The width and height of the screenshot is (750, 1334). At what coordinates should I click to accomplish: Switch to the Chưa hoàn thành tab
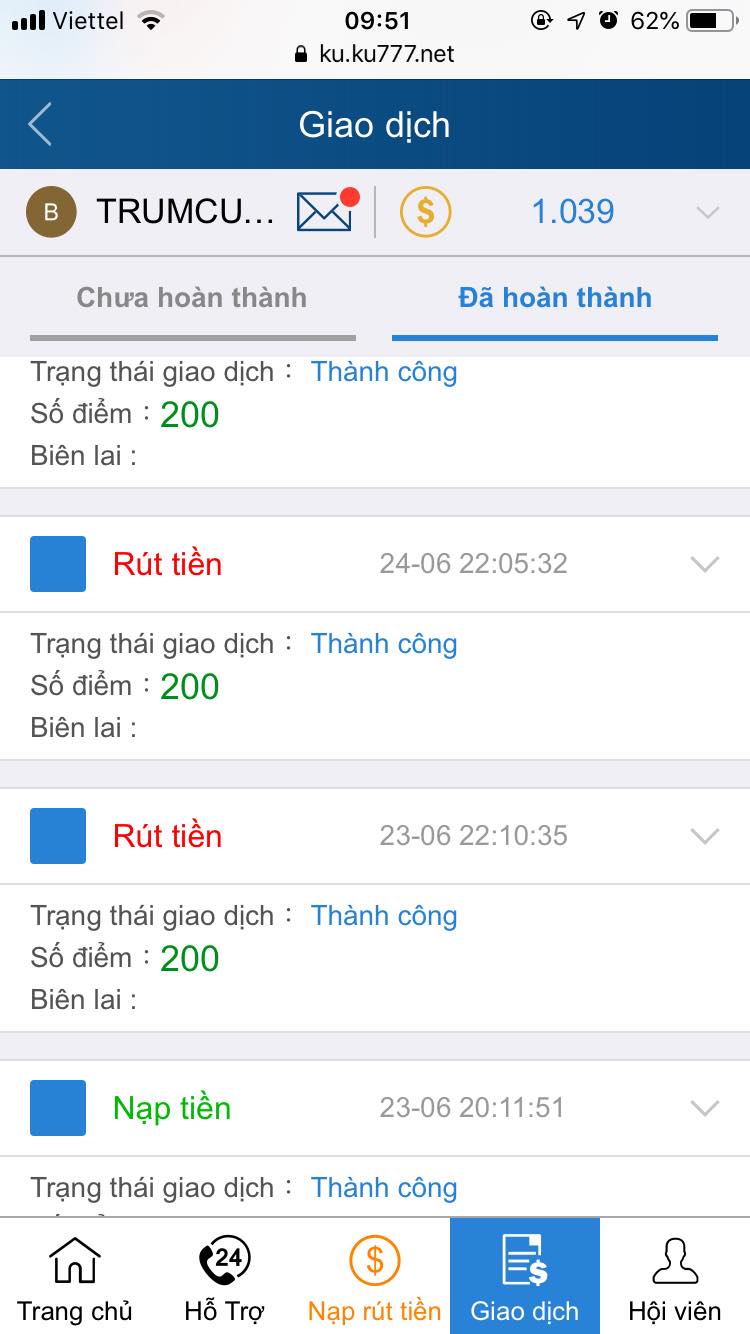tap(192, 298)
